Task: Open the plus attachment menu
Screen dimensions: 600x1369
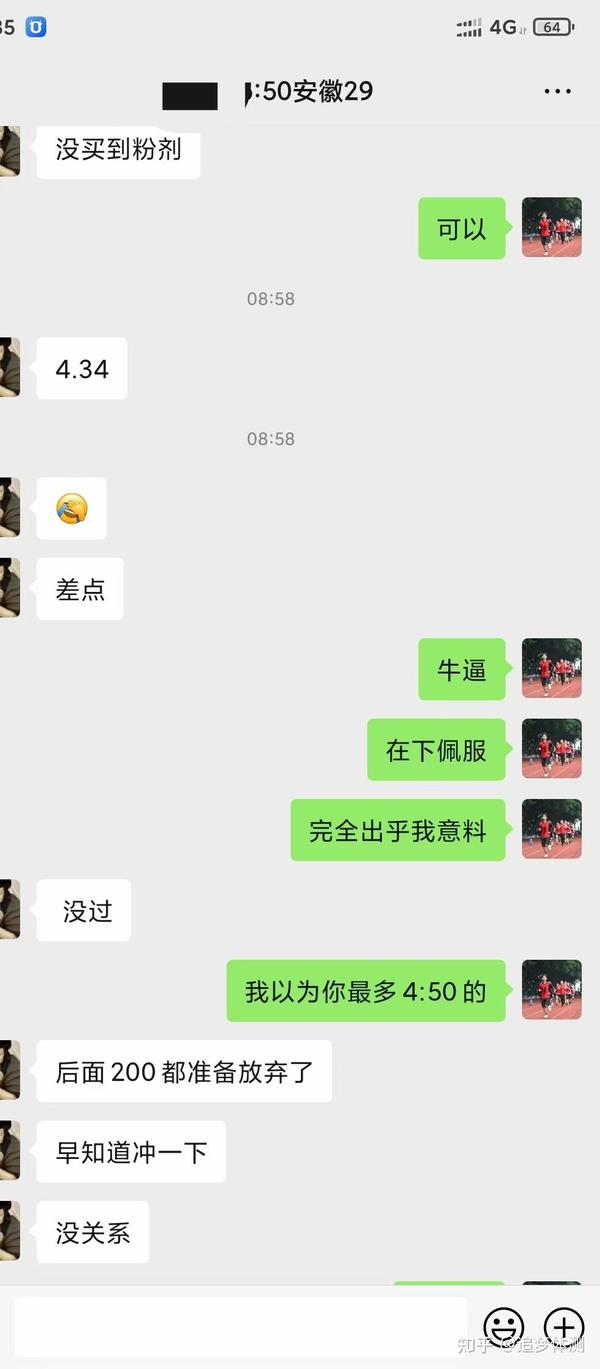Action: point(564,1328)
